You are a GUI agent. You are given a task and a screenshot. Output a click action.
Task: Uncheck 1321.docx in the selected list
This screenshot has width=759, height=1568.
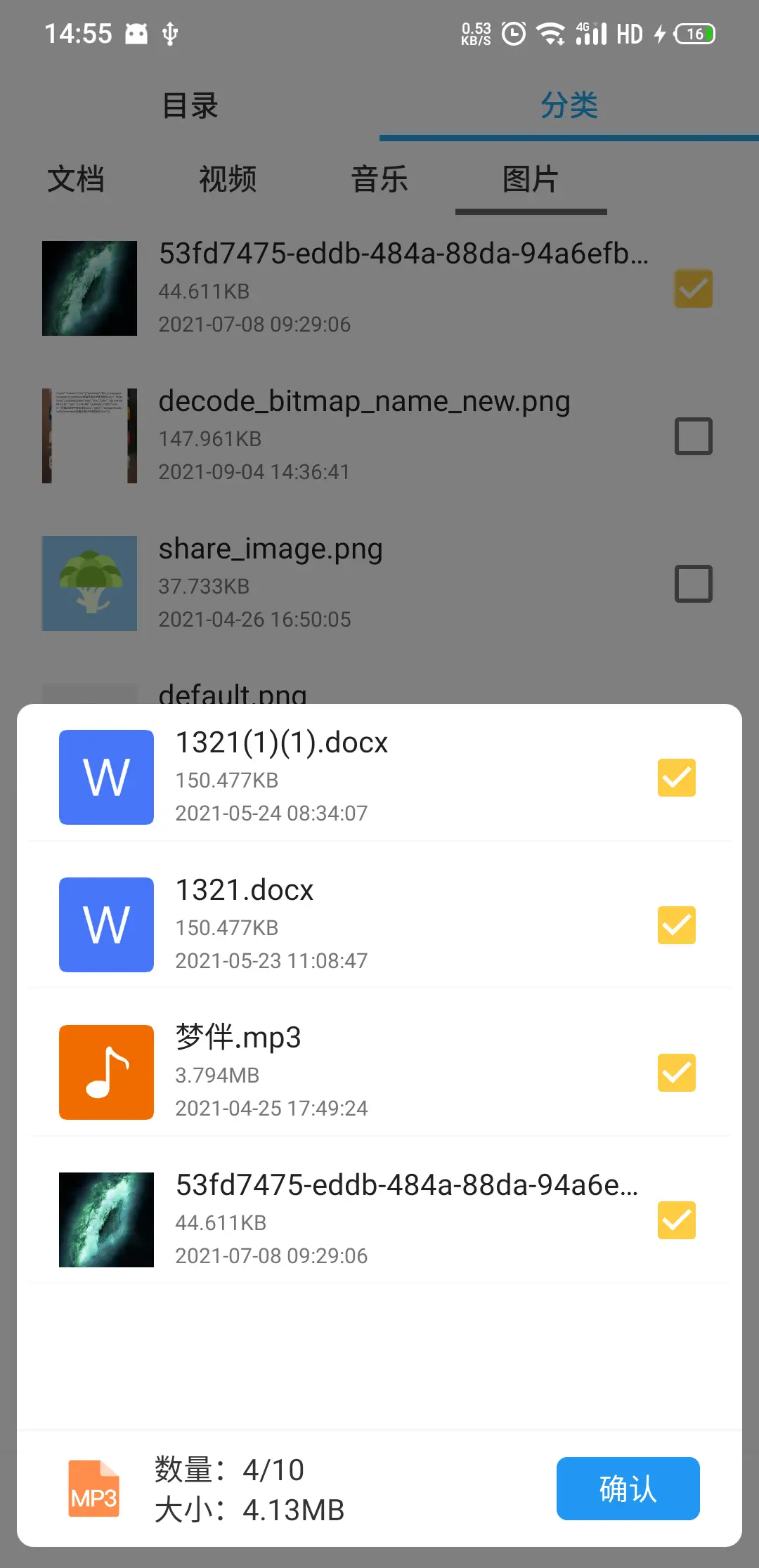point(676,925)
